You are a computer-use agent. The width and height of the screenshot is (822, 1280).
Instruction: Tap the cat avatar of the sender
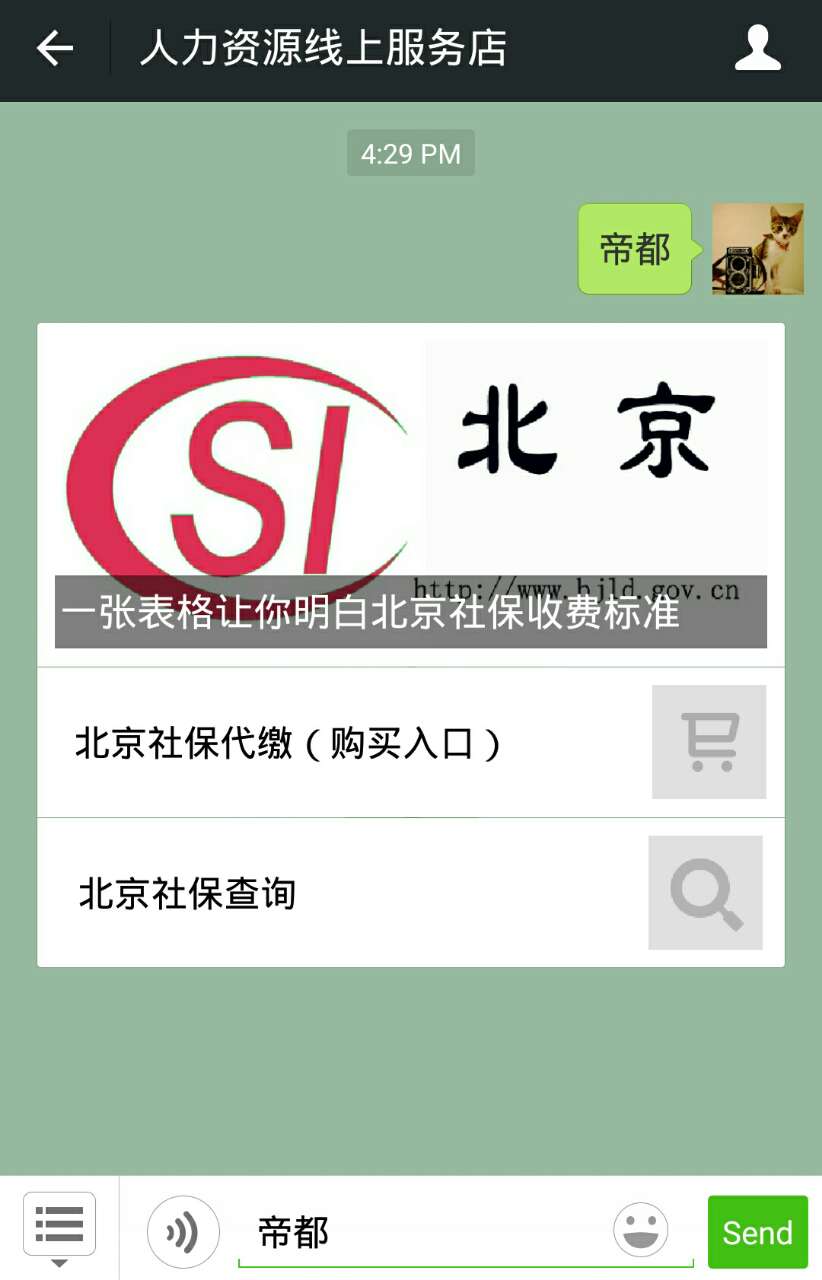[757, 249]
